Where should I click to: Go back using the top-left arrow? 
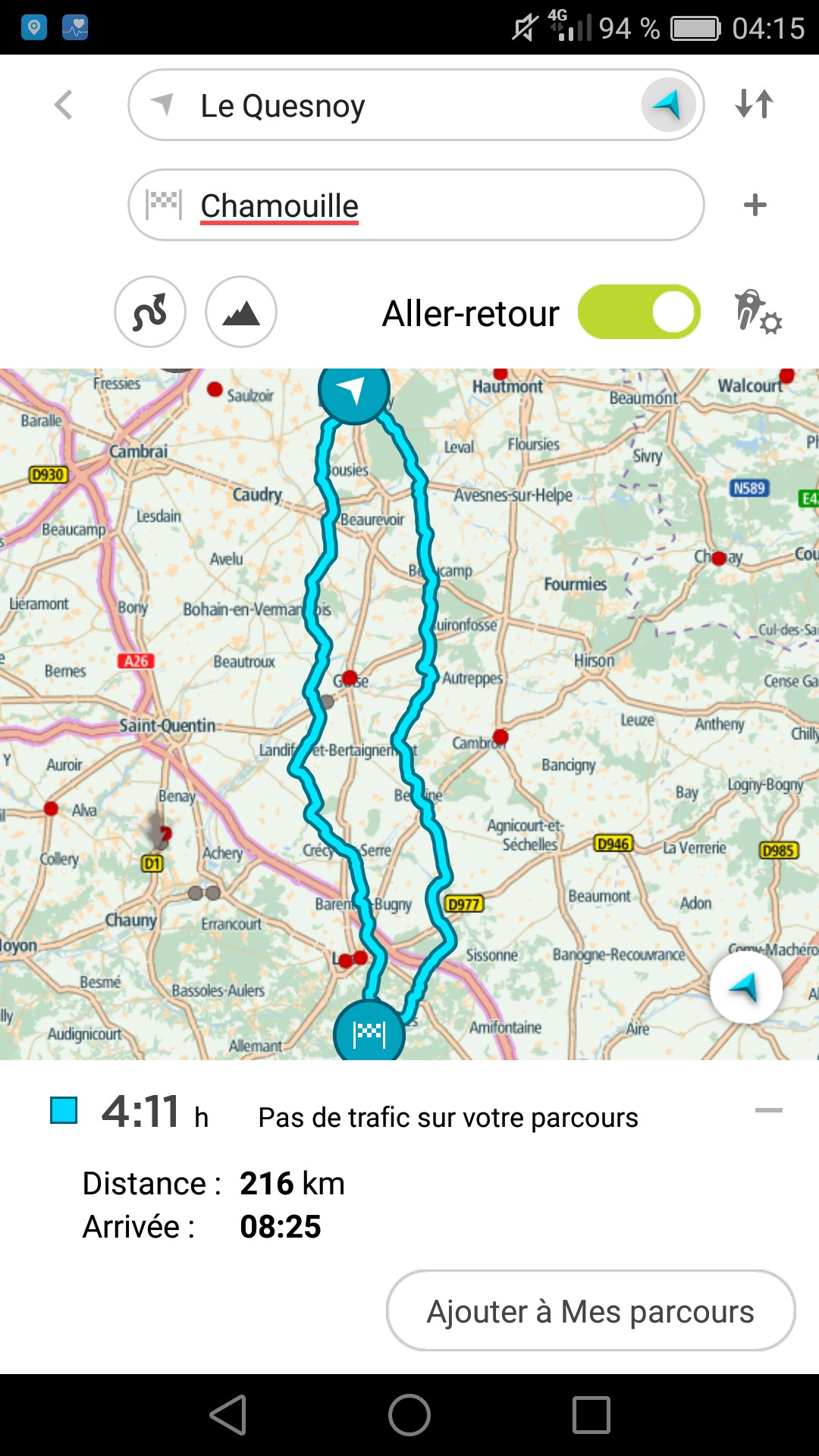pos(64,105)
